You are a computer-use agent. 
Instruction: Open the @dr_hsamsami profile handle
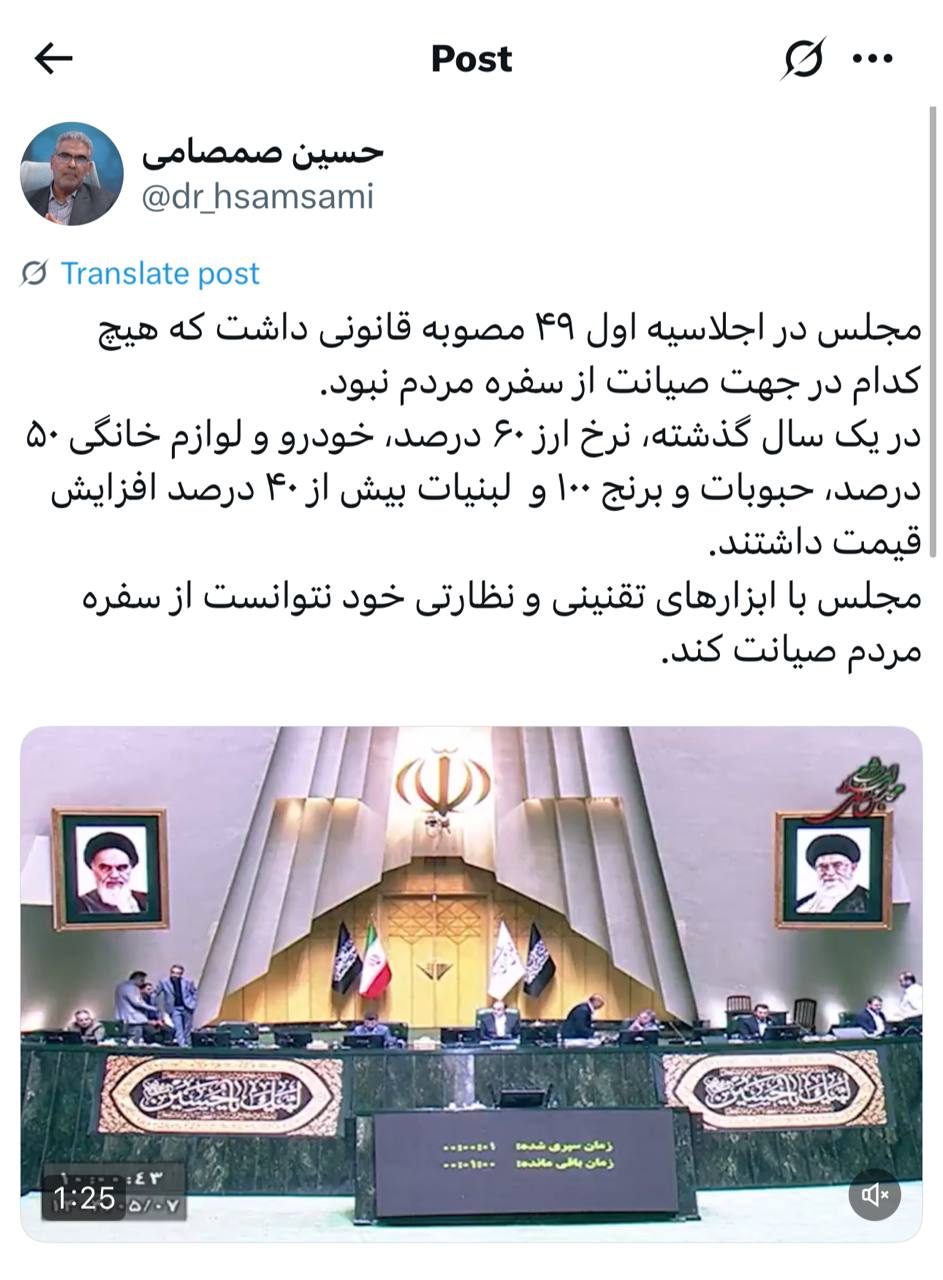[x=258, y=196]
